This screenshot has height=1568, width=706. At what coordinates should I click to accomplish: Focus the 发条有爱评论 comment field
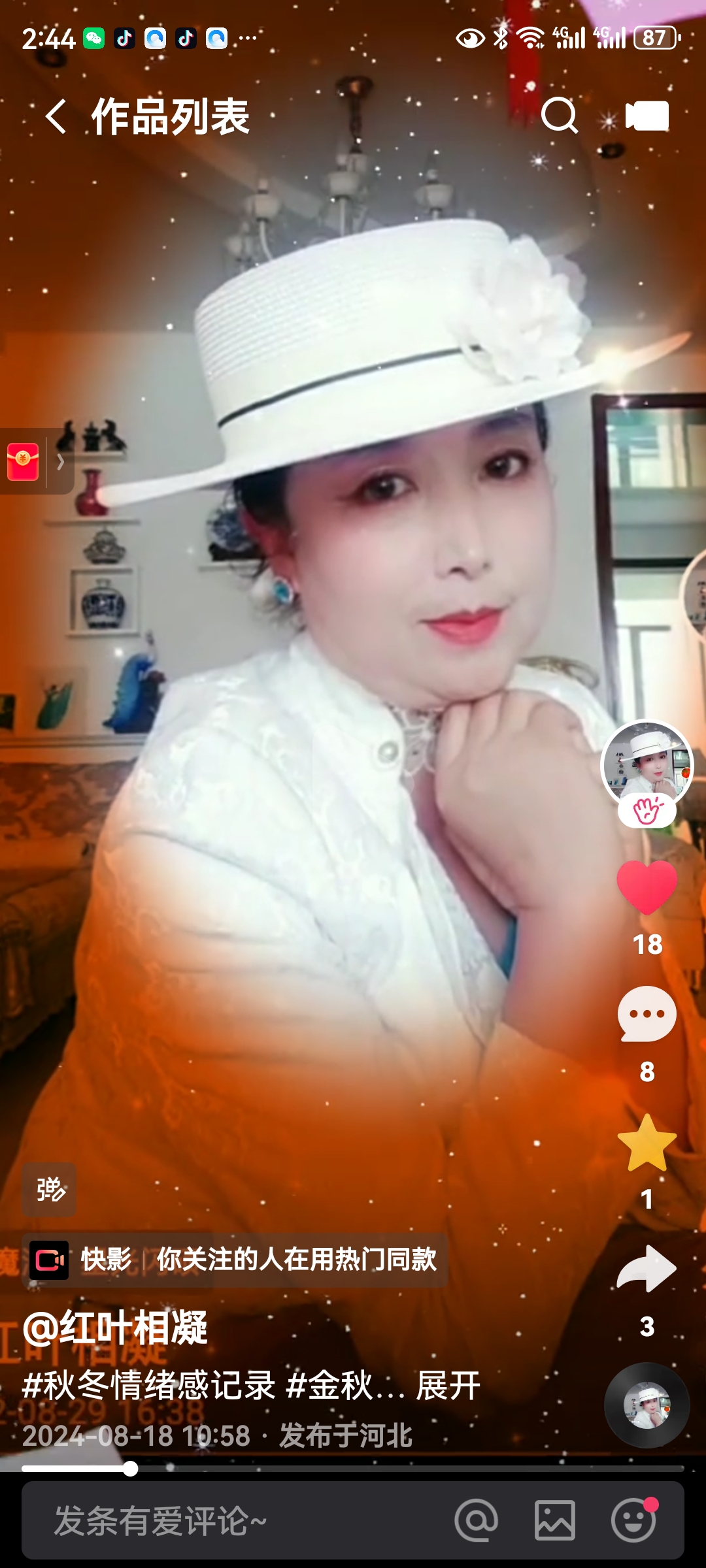229,1521
